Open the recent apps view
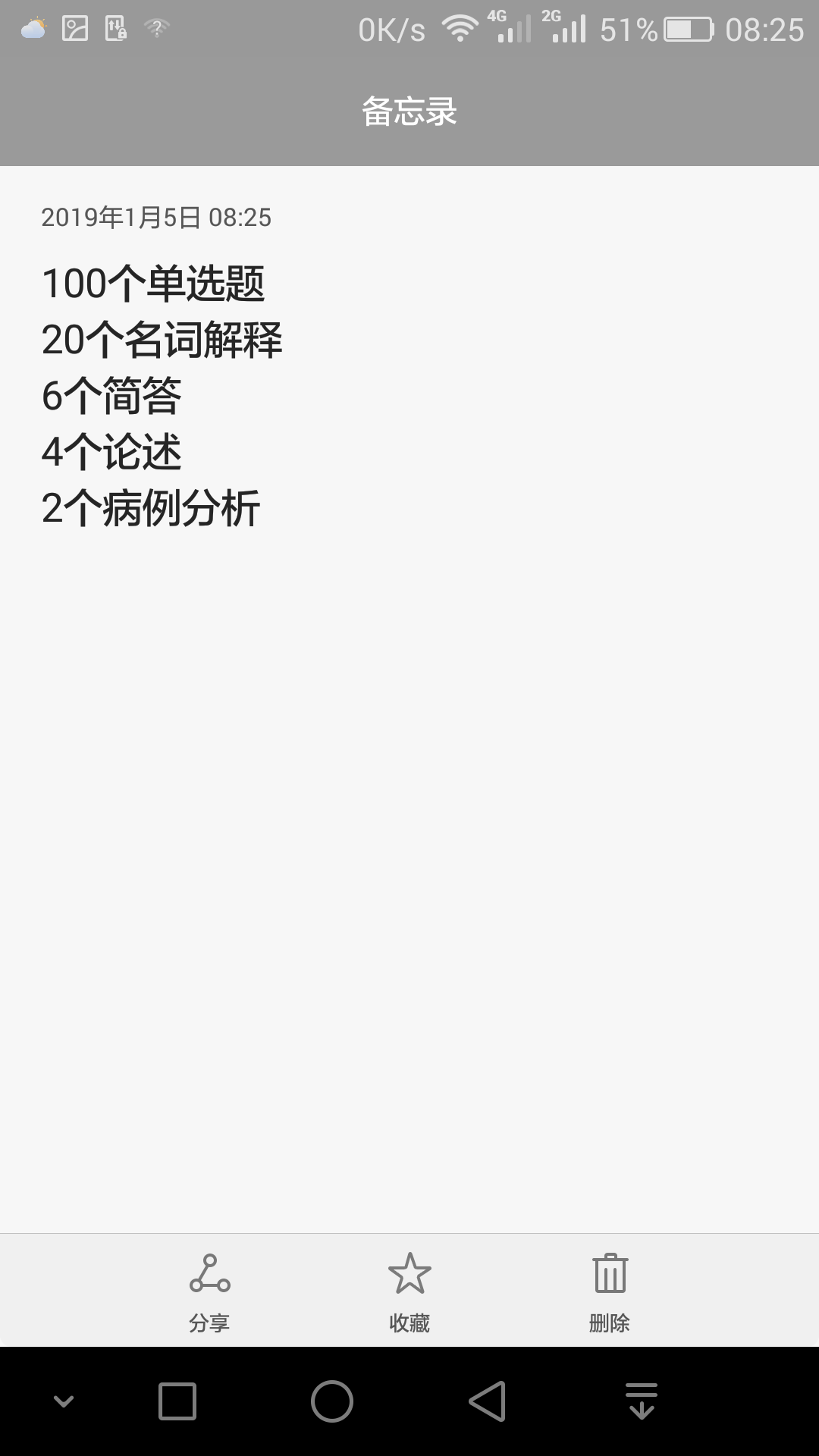819x1456 pixels. point(177,1401)
